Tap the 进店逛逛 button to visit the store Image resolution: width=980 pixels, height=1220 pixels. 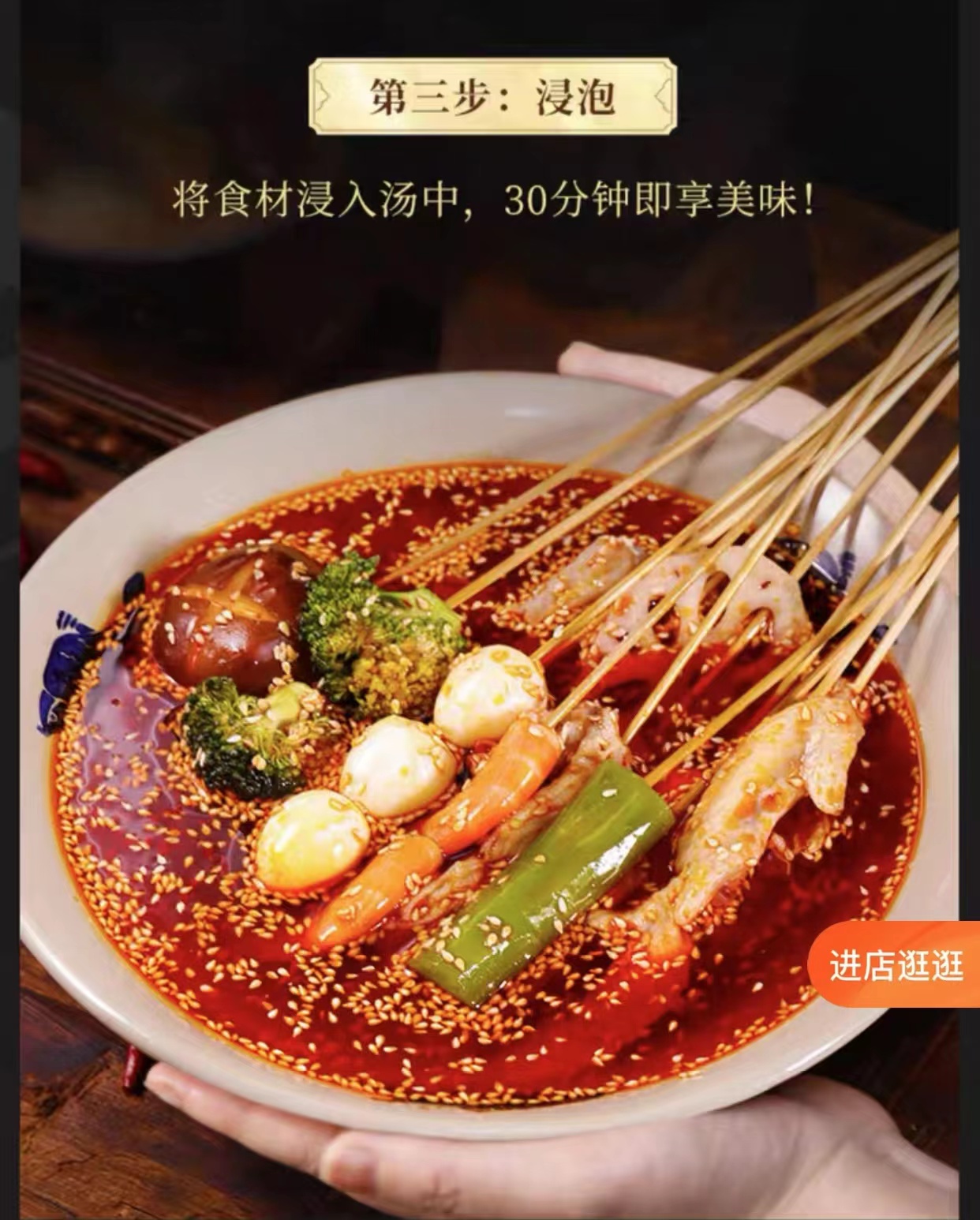[895, 965]
